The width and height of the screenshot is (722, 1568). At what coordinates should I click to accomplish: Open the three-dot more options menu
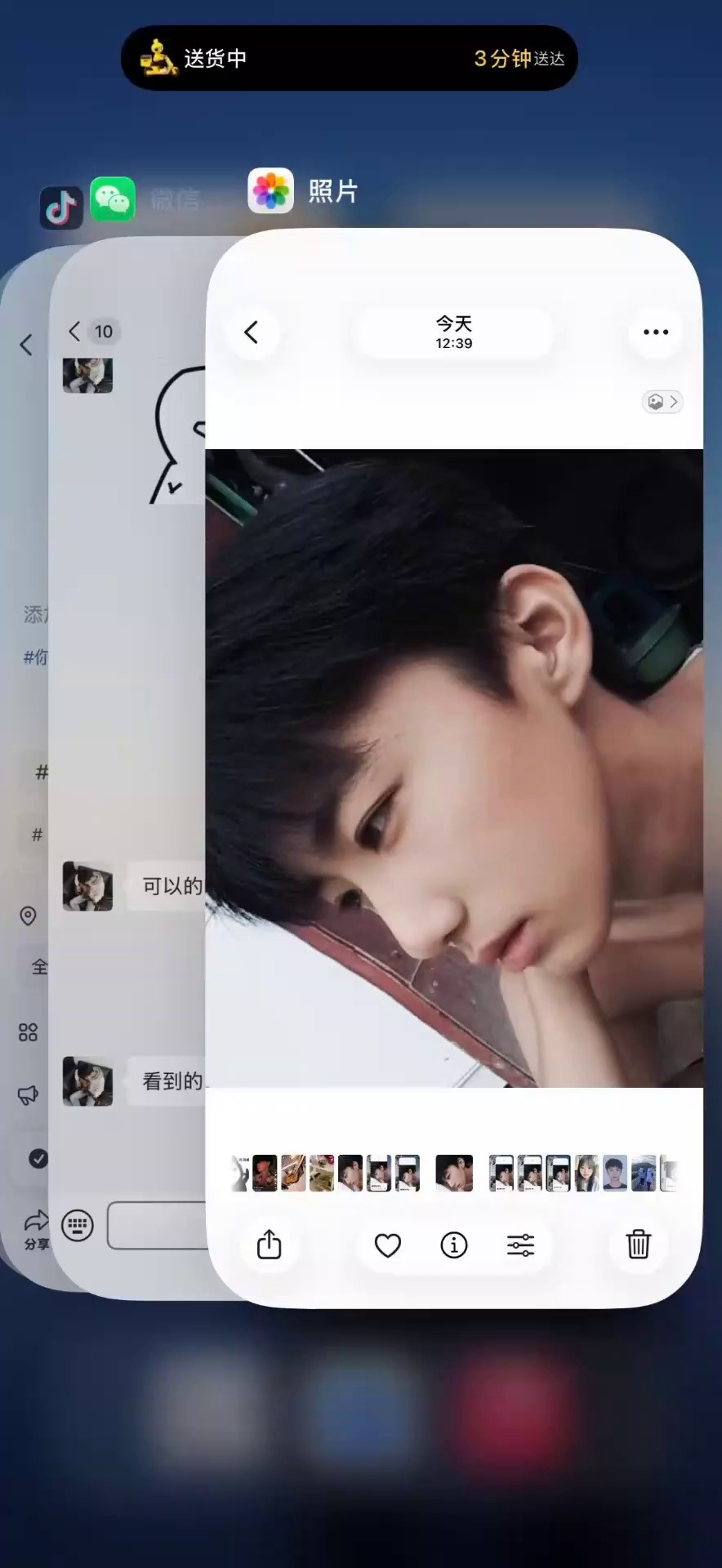(x=656, y=332)
